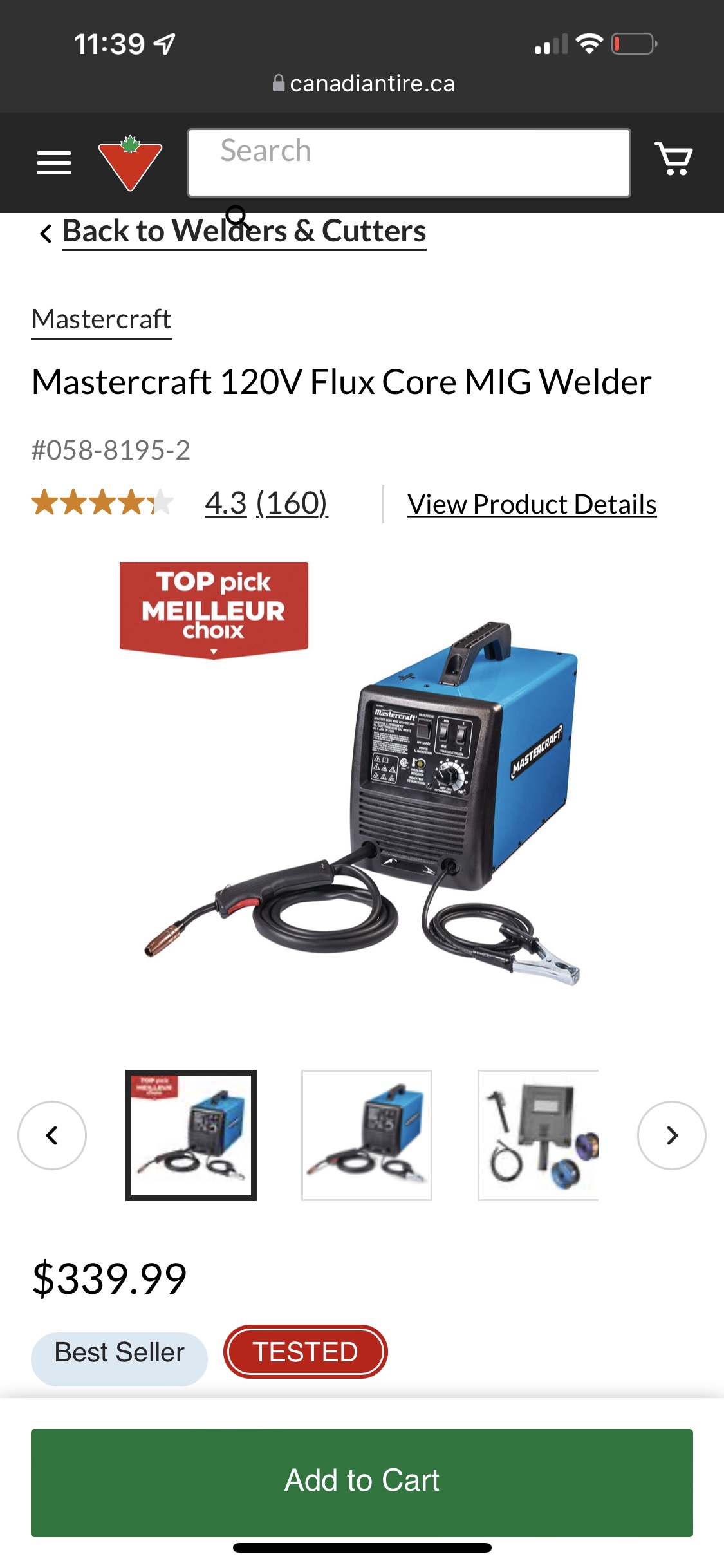Image resolution: width=724 pixels, height=1568 pixels.
Task: Tap the canadiantire.ca address bar
Action: pos(364,84)
